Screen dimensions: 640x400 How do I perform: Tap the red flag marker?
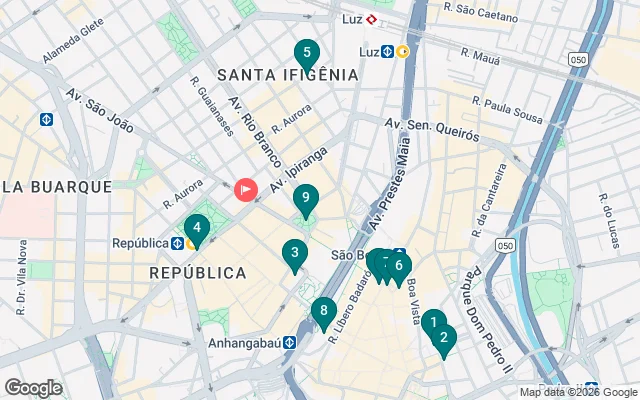(x=245, y=188)
